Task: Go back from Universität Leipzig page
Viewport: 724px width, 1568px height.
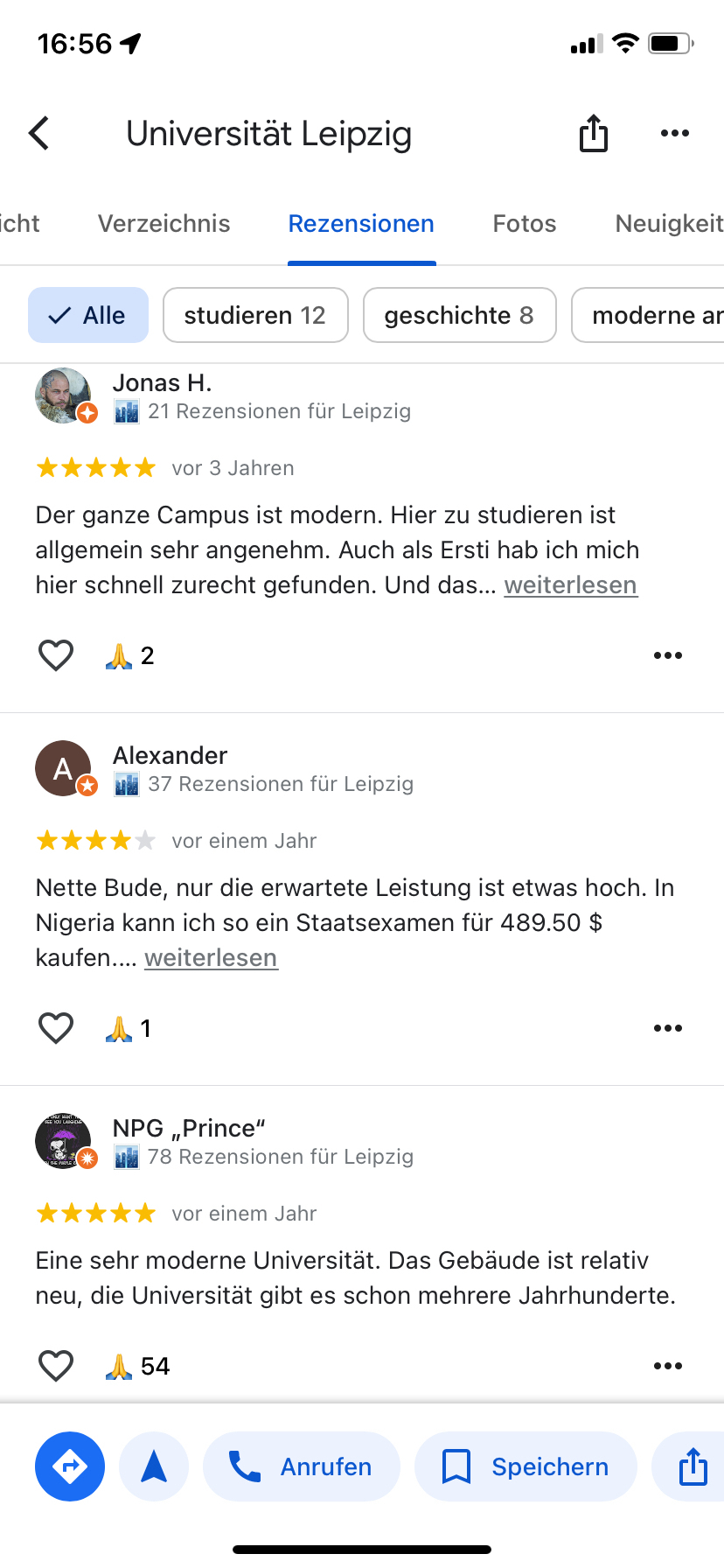Action: point(39,134)
